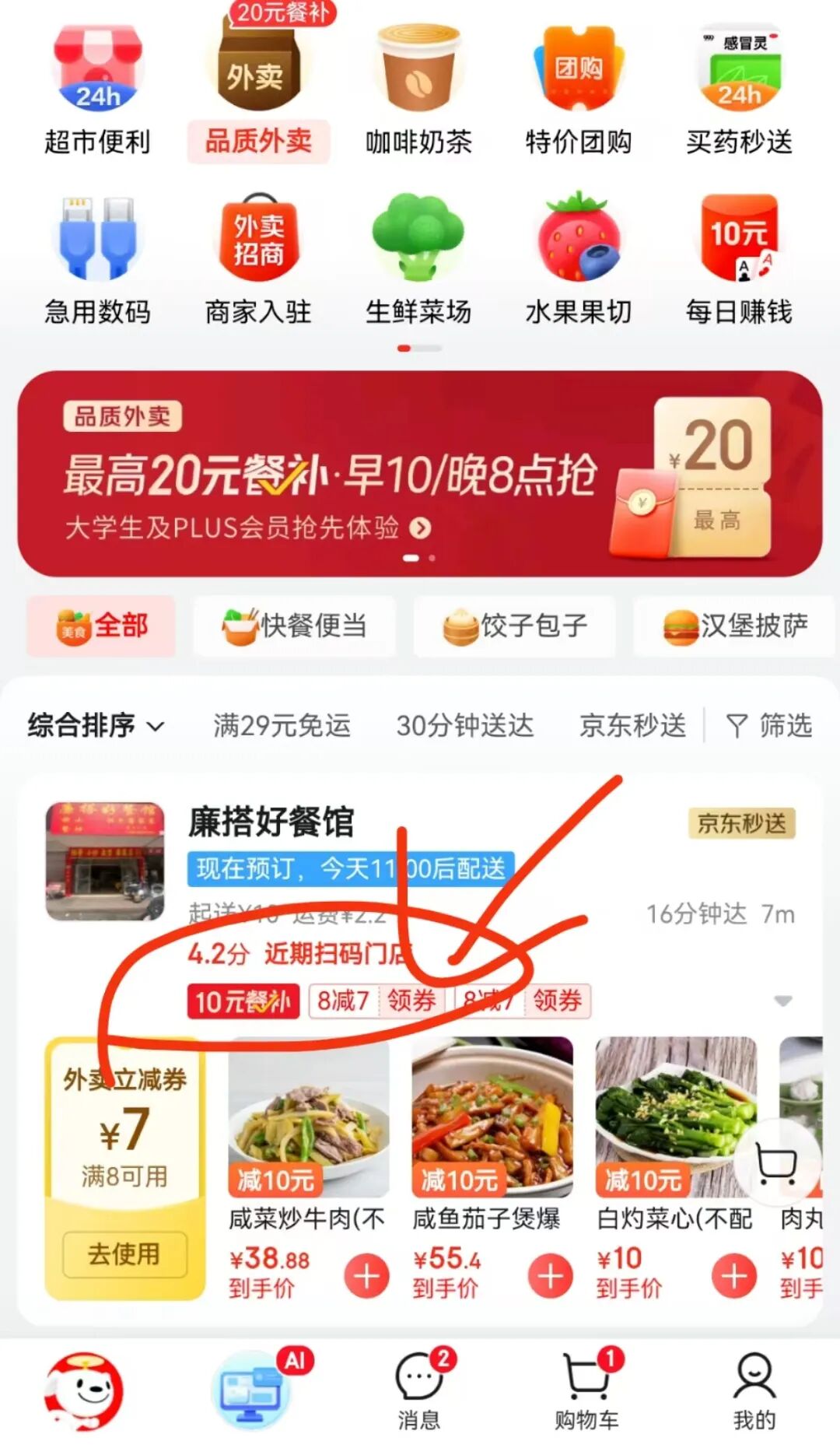The height and width of the screenshot is (1448, 840).
Task: Expand the 综合排序 sort dropdown
Action: [96, 725]
